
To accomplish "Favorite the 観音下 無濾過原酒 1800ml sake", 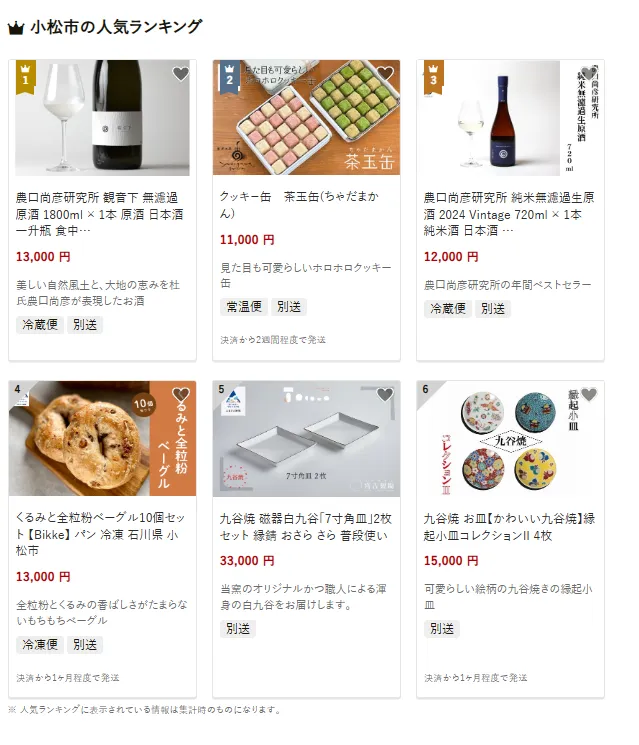I will pos(180,74).
